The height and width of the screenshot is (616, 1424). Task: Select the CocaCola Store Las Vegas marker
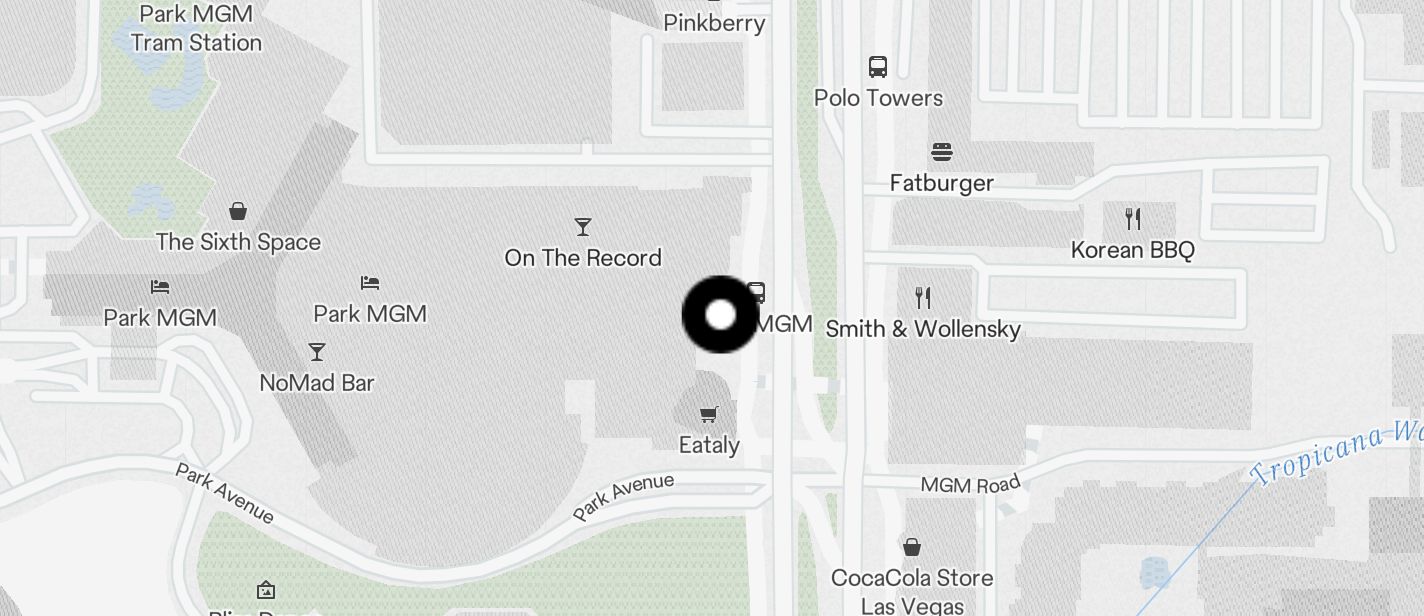(912, 547)
